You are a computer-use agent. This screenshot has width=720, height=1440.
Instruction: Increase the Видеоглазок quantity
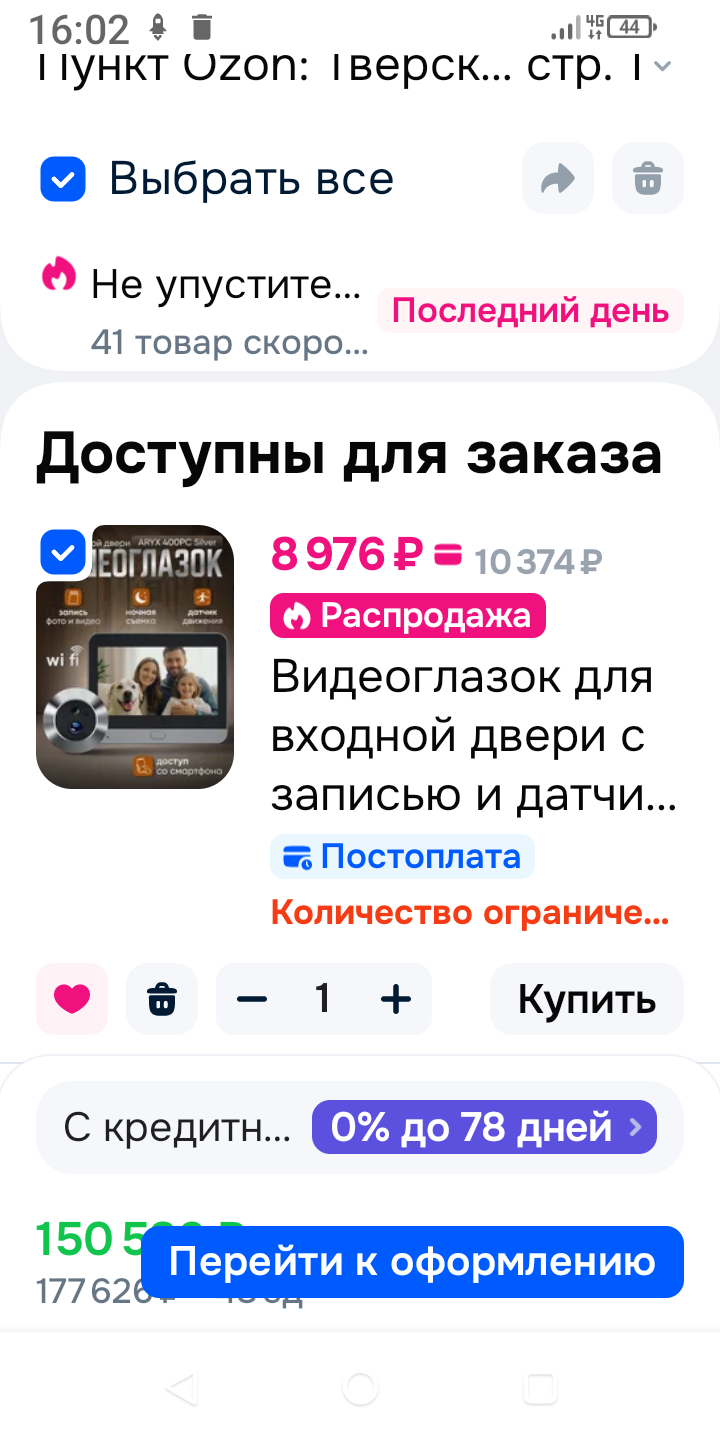pyautogui.click(x=396, y=998)
